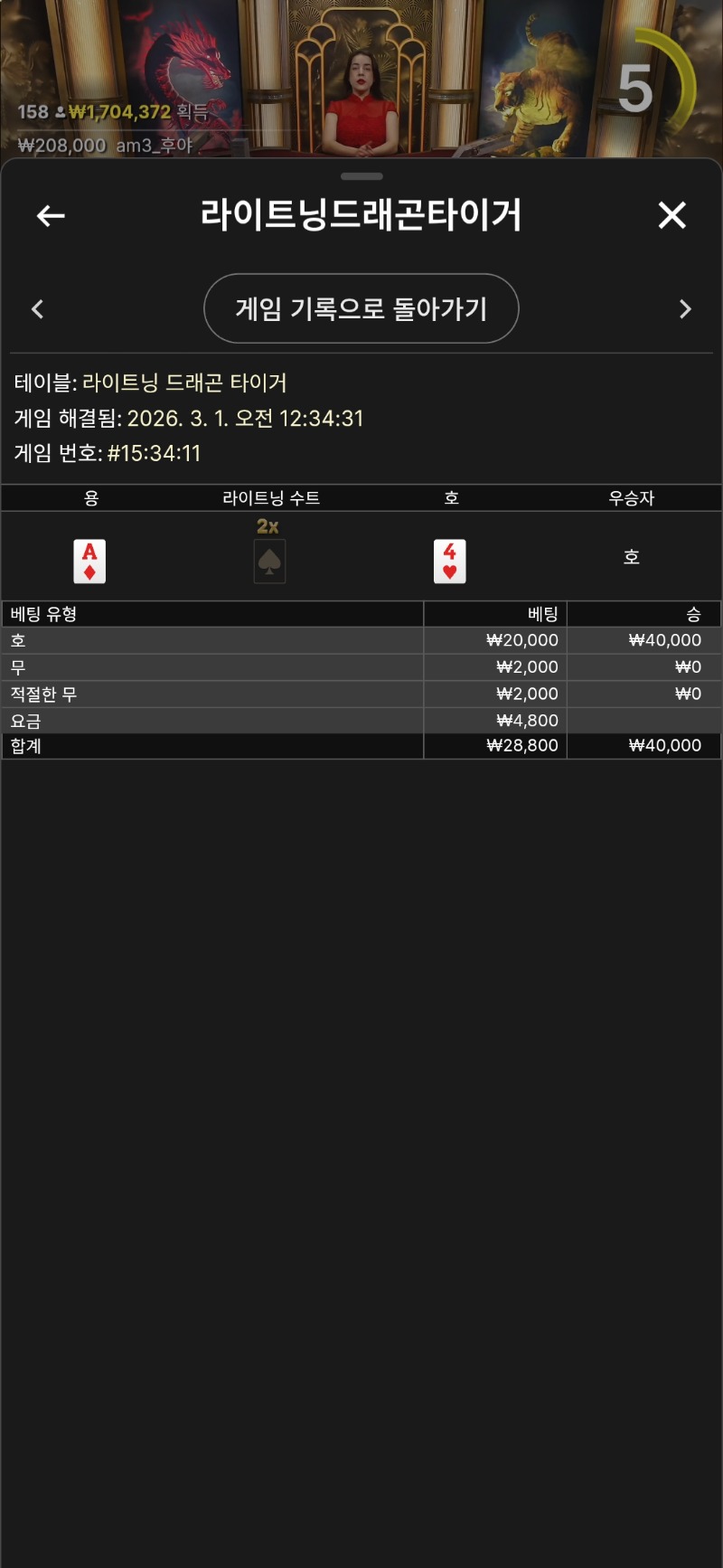
Task: Tap 게임 기록으로 돌아가기 button
Action: (x=361, y=308)
